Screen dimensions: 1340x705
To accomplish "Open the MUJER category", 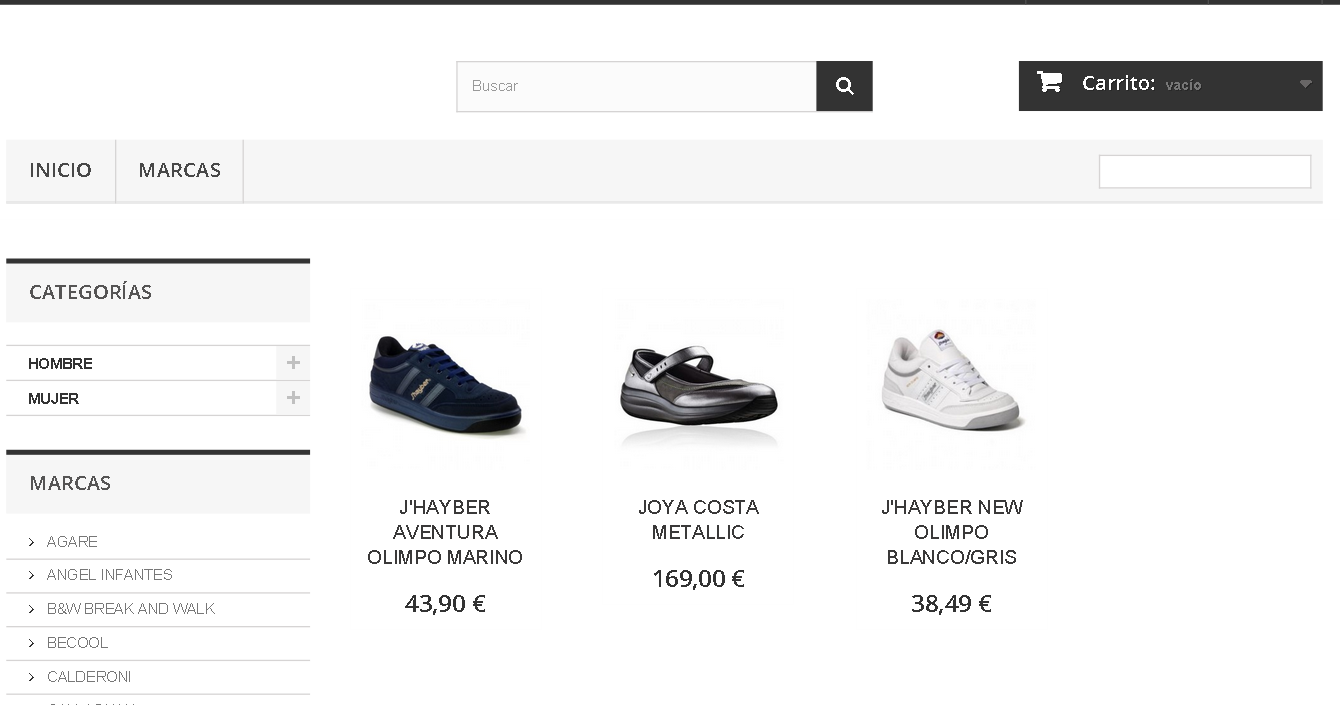I will point(54,398).
